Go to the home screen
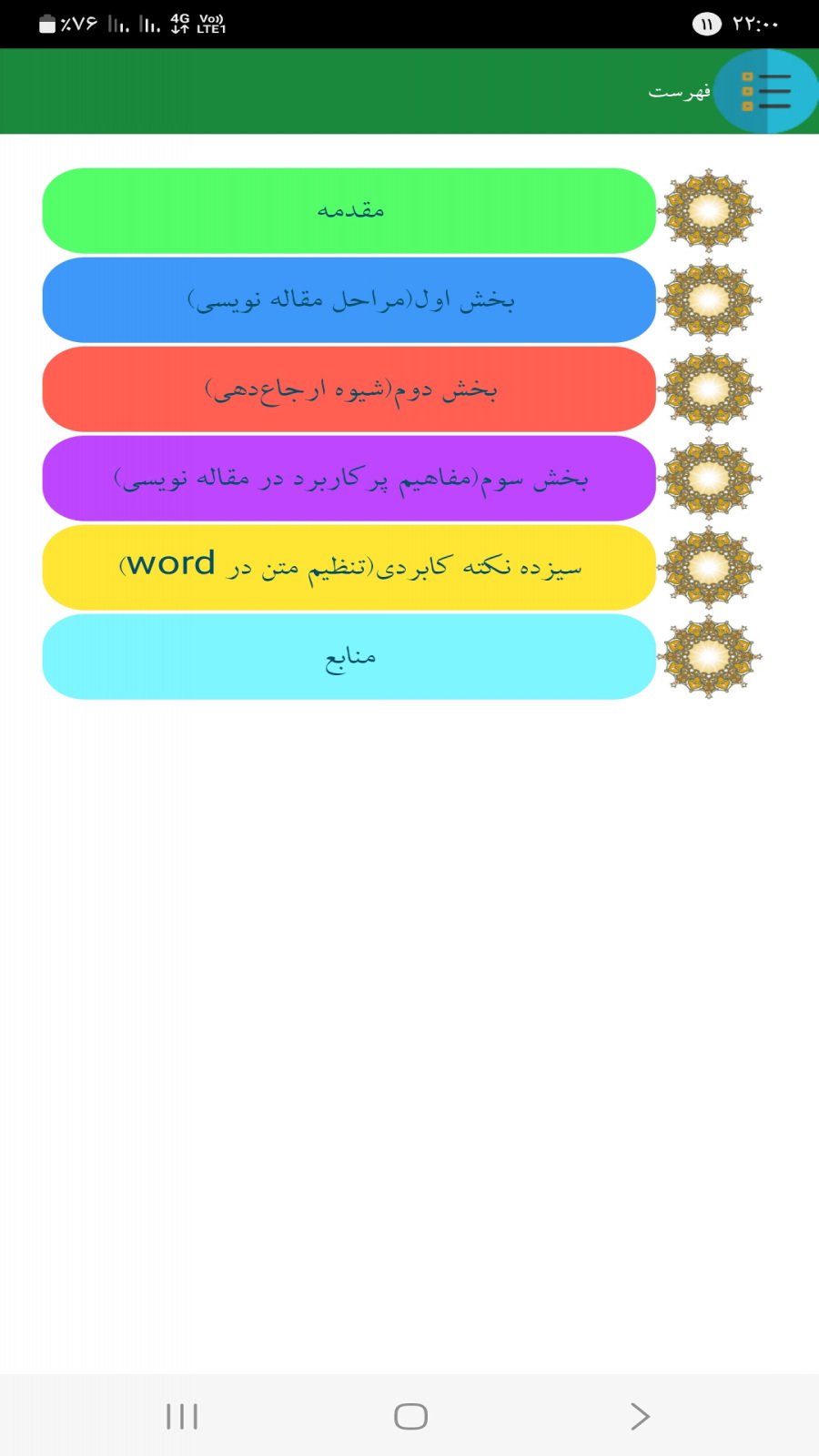 pyautogui.click(x=410, y=1416)
